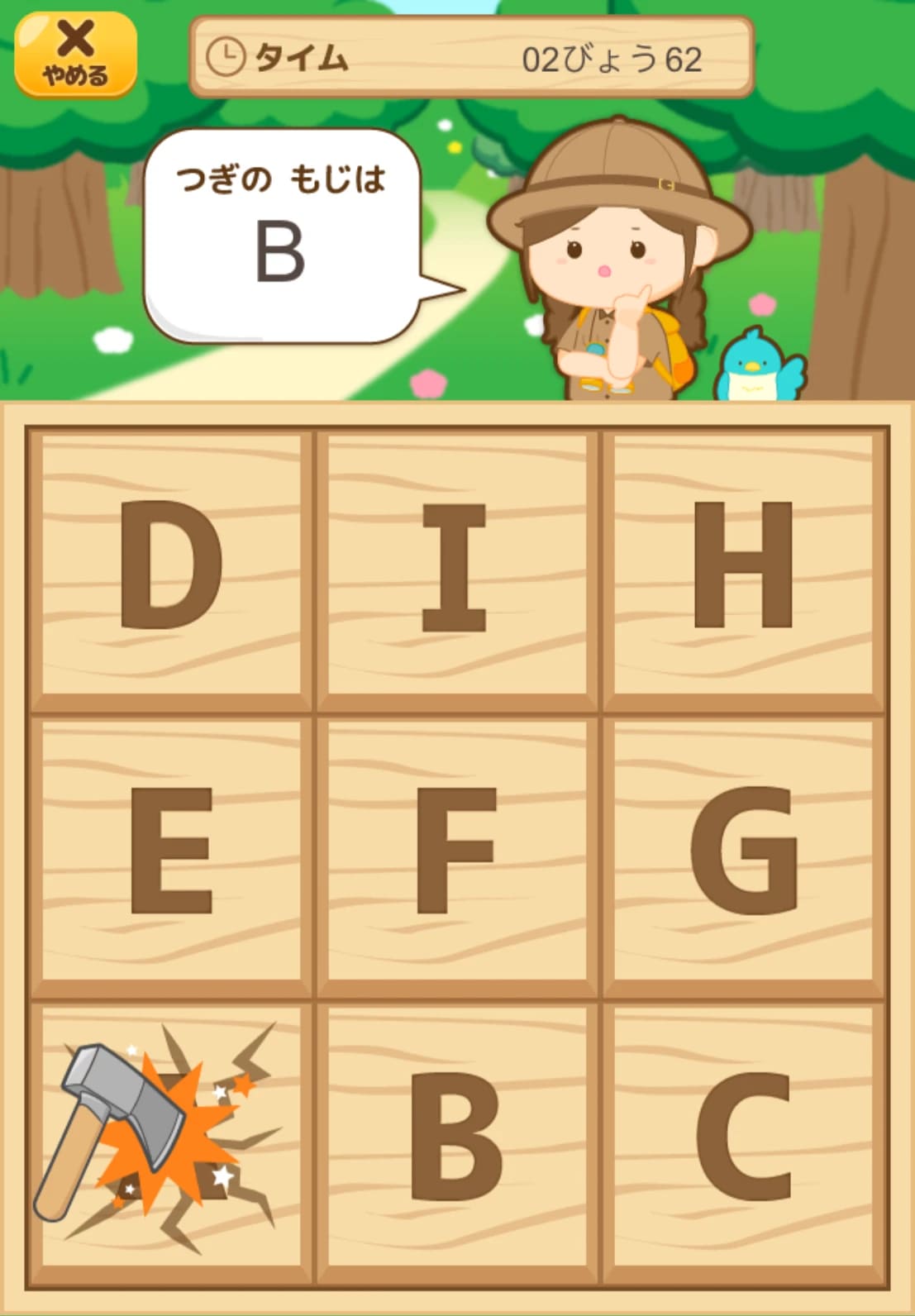
Task: Select the letter I tile
Action: pyautogui.click(x=456, y=566)
